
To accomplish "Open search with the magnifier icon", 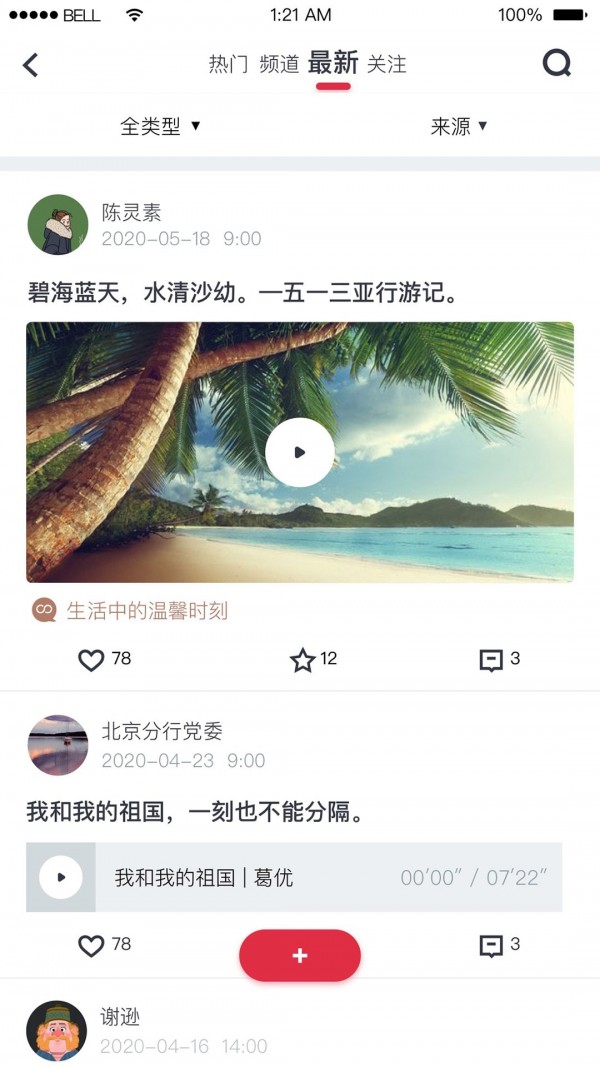I will [557, 64].
